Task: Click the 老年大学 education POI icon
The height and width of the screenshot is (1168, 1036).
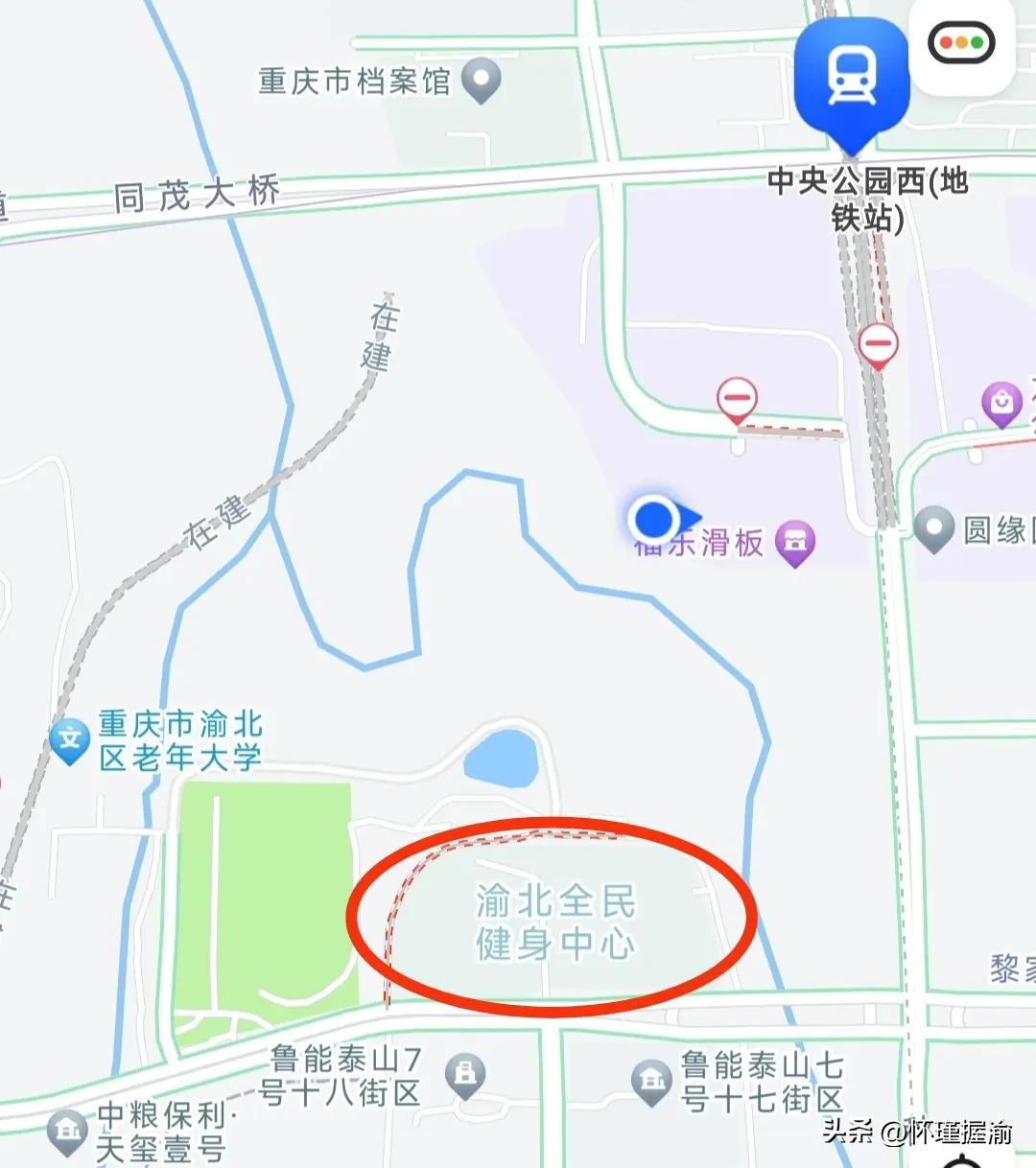Action: coord(70,736)
